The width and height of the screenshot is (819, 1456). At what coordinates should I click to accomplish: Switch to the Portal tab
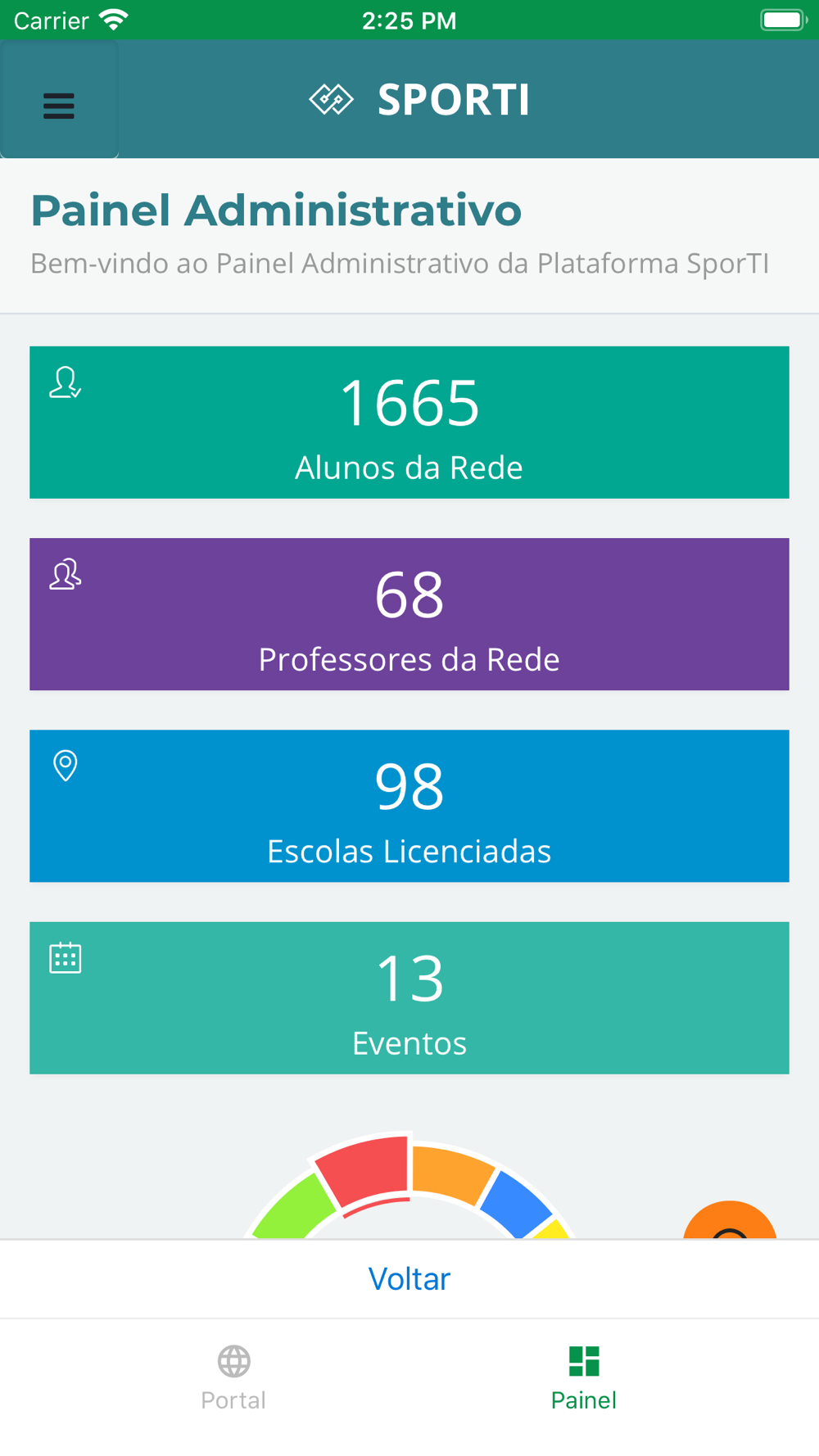tap(234, 1378)
